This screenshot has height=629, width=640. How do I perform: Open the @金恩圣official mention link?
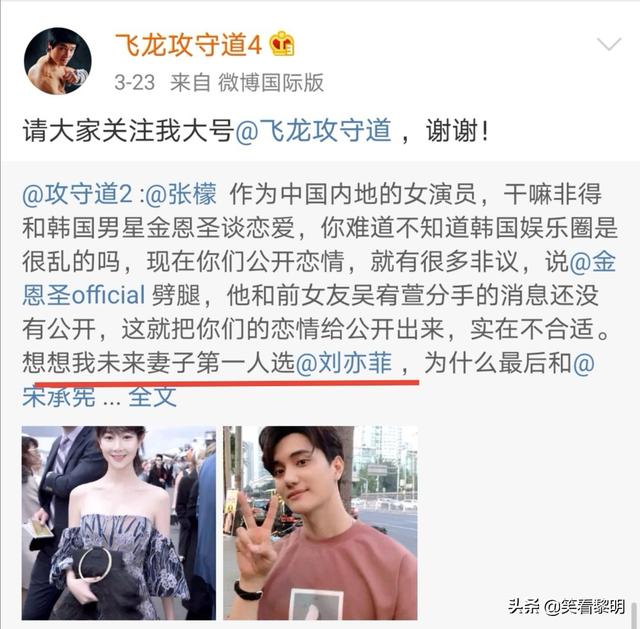click(x=84, y=294)
